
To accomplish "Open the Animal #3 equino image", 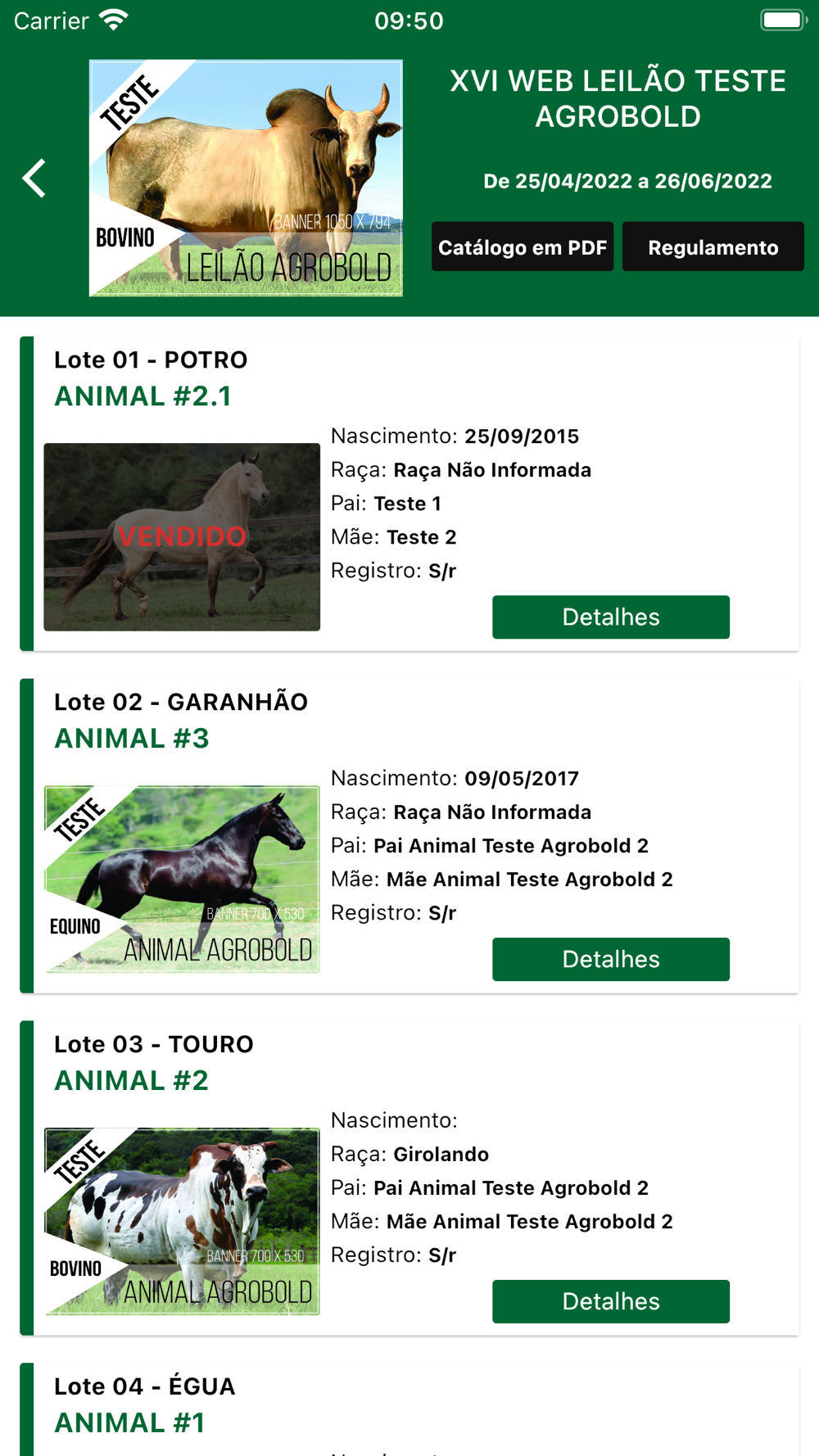I will (x=182, y=879).
